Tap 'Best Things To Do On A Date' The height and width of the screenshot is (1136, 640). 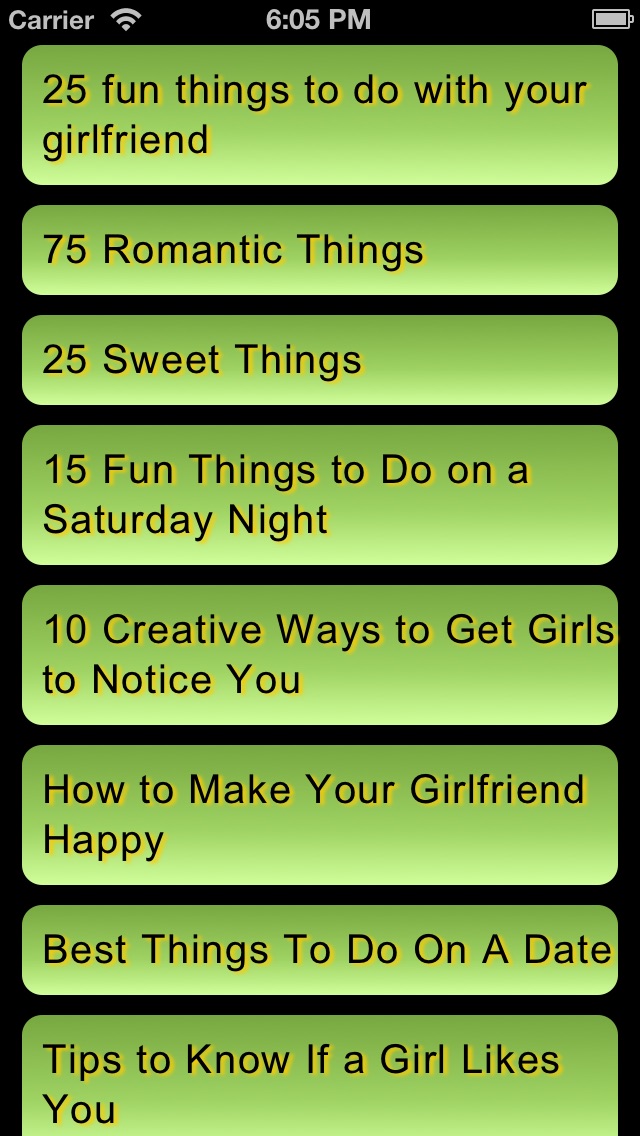tap(320, 950)
